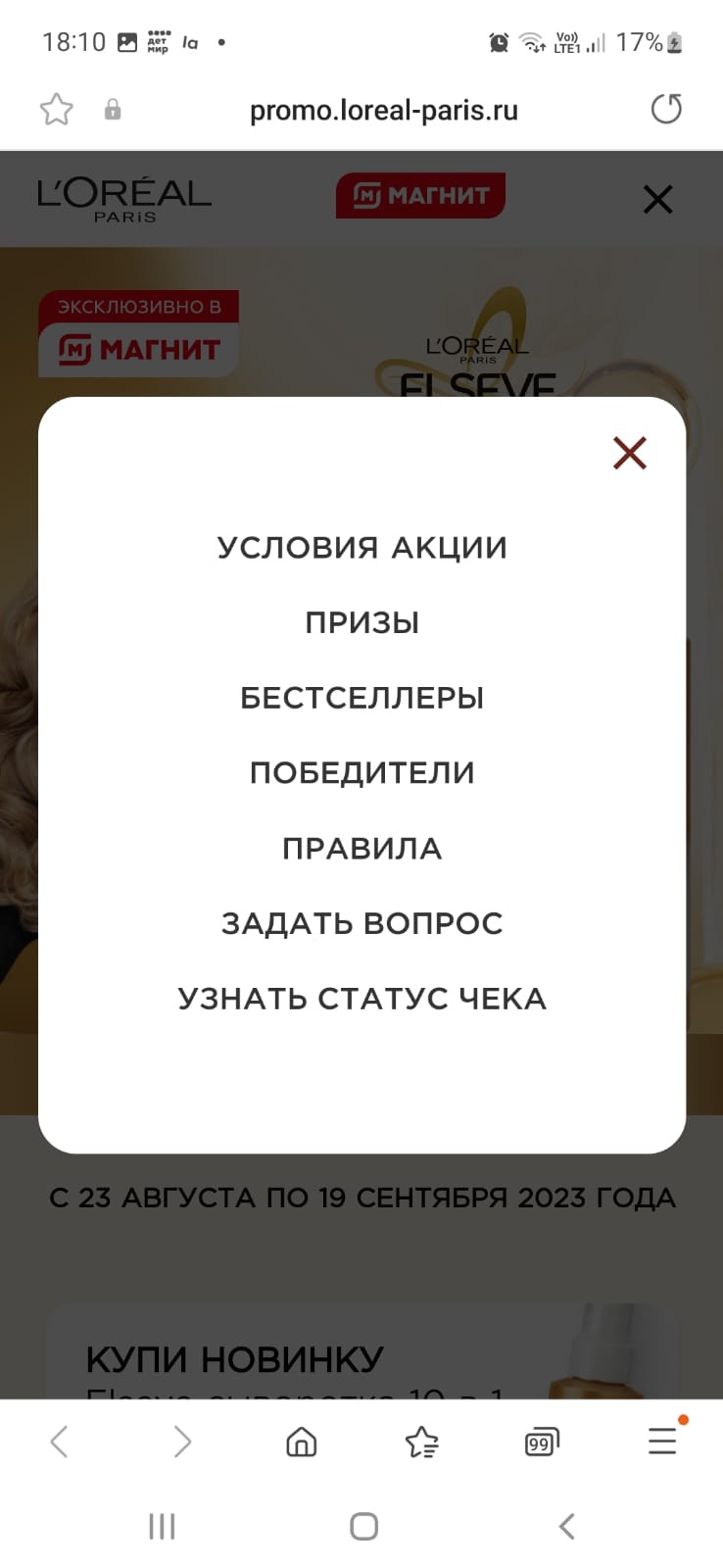Viewport: 723px width, 1568px height.
Task: Go back one page in browser
Action: 60,1442
